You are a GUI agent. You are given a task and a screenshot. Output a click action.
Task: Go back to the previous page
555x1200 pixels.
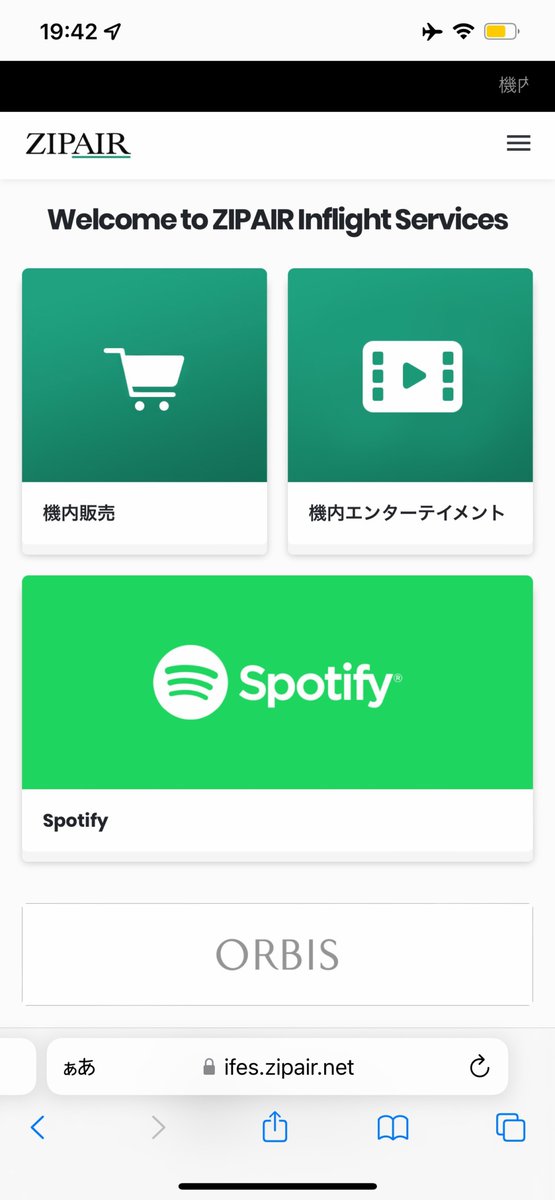coord(37,1128)
